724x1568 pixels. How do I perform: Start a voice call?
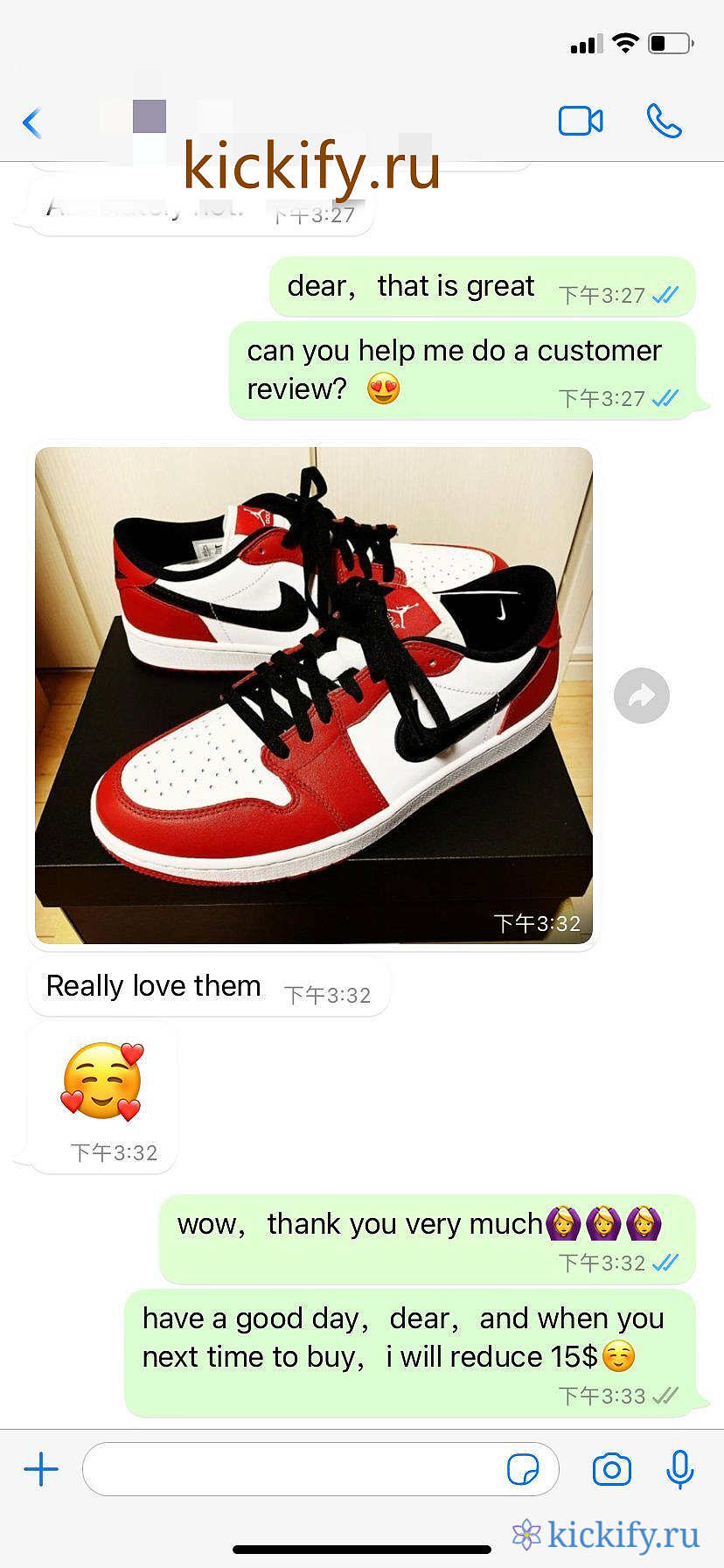click(x=664, y=121)
